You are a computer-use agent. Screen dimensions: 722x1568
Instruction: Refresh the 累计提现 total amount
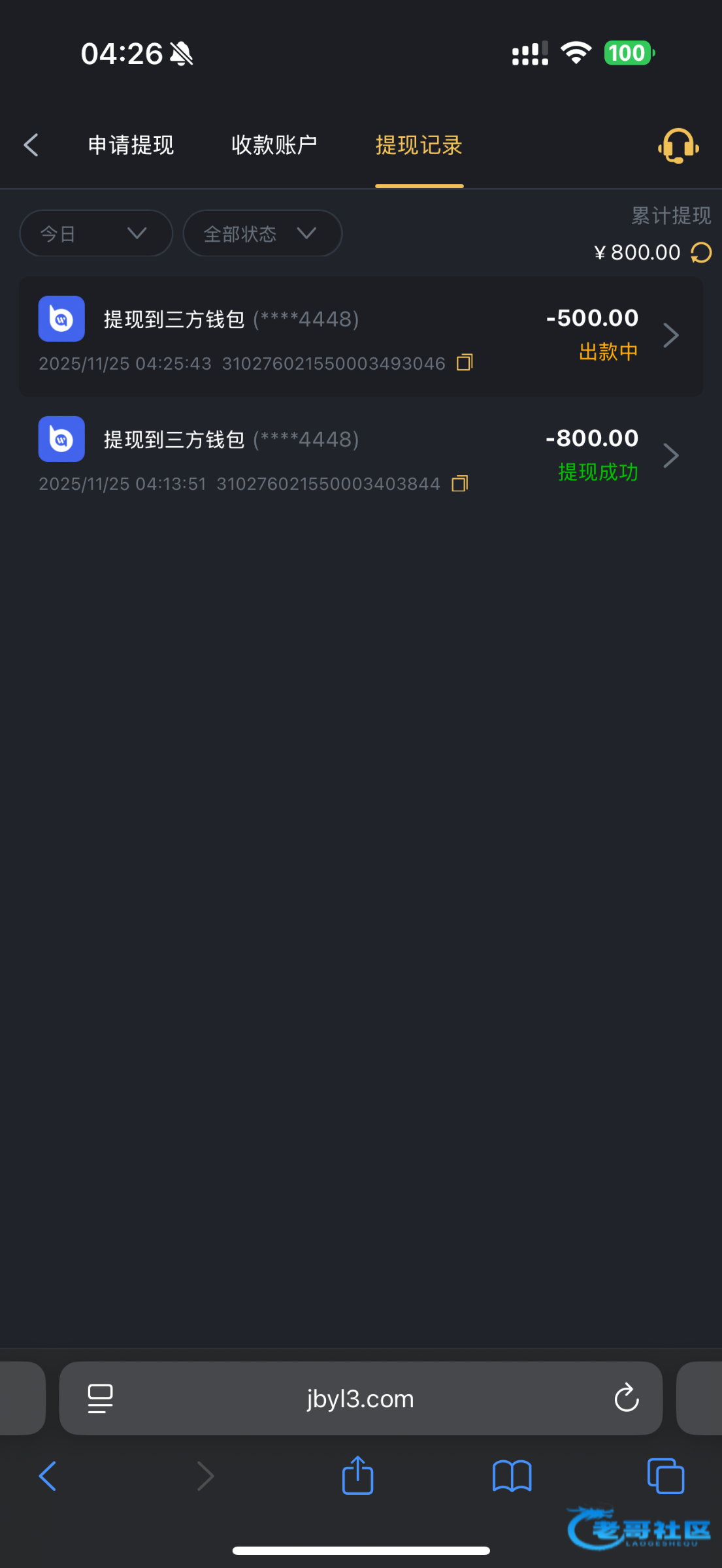pos(701,253)
